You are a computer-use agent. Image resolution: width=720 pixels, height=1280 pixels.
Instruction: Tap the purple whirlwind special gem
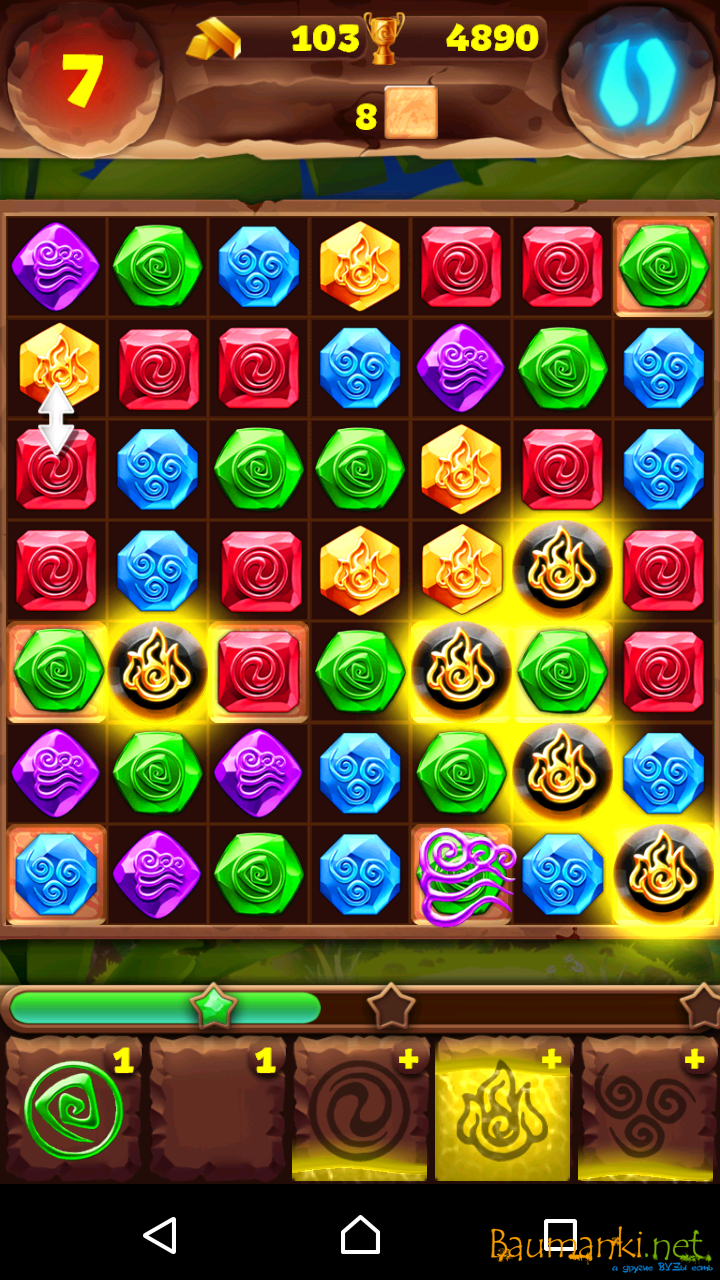point(463,874)
